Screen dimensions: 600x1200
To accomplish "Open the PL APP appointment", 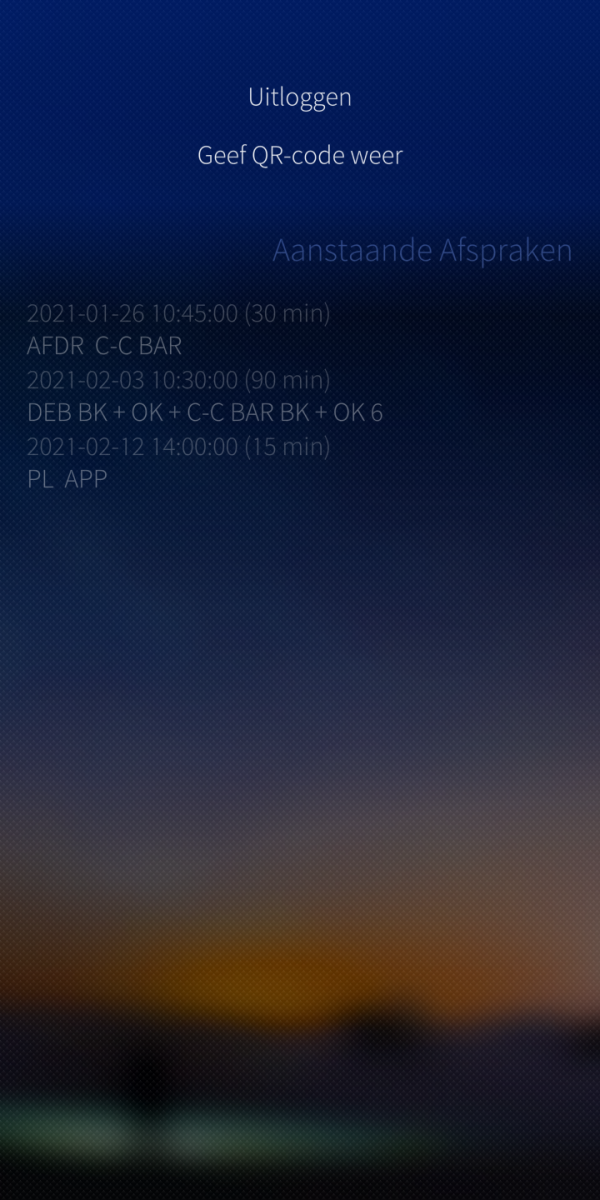I will 67,478.
